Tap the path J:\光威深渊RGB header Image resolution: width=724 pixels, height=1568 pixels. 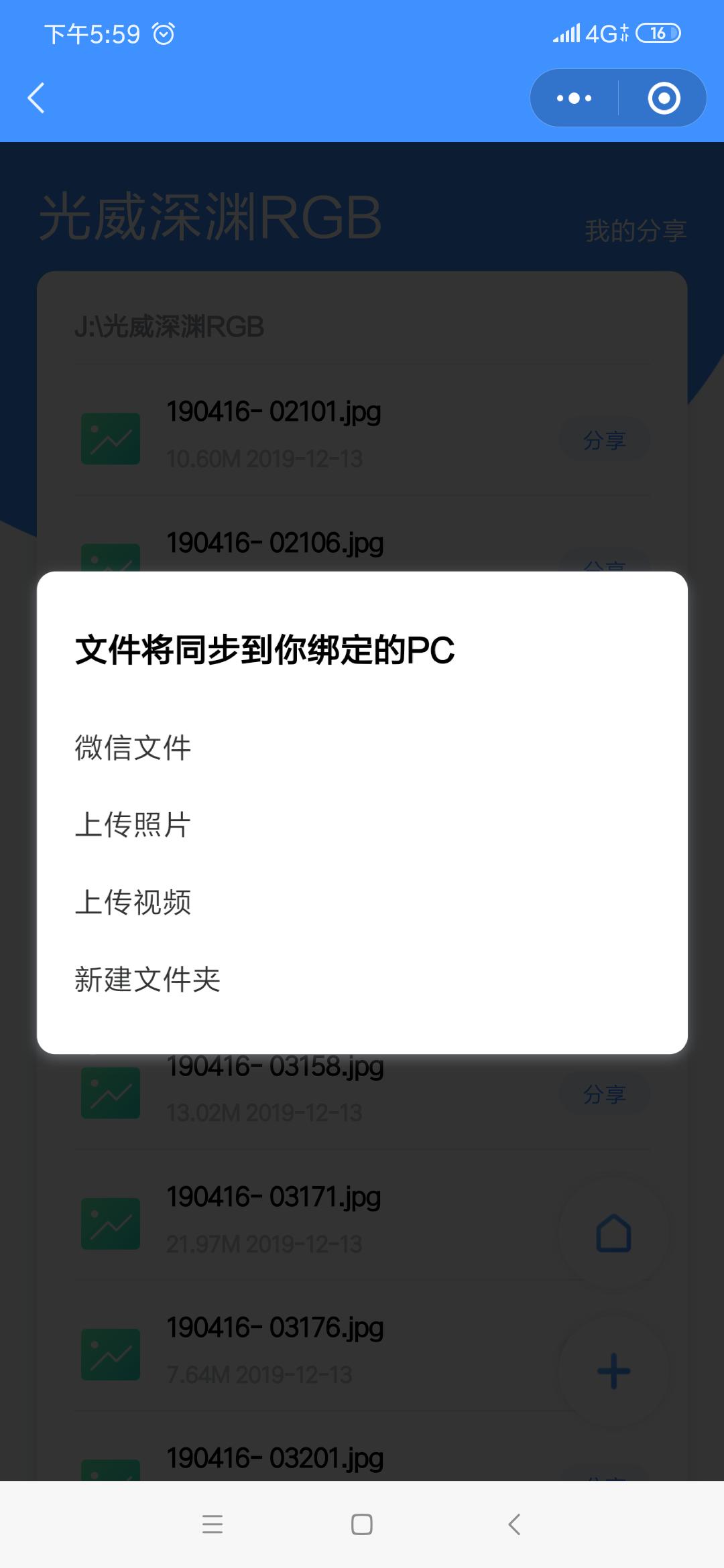[x=170, y=326]
